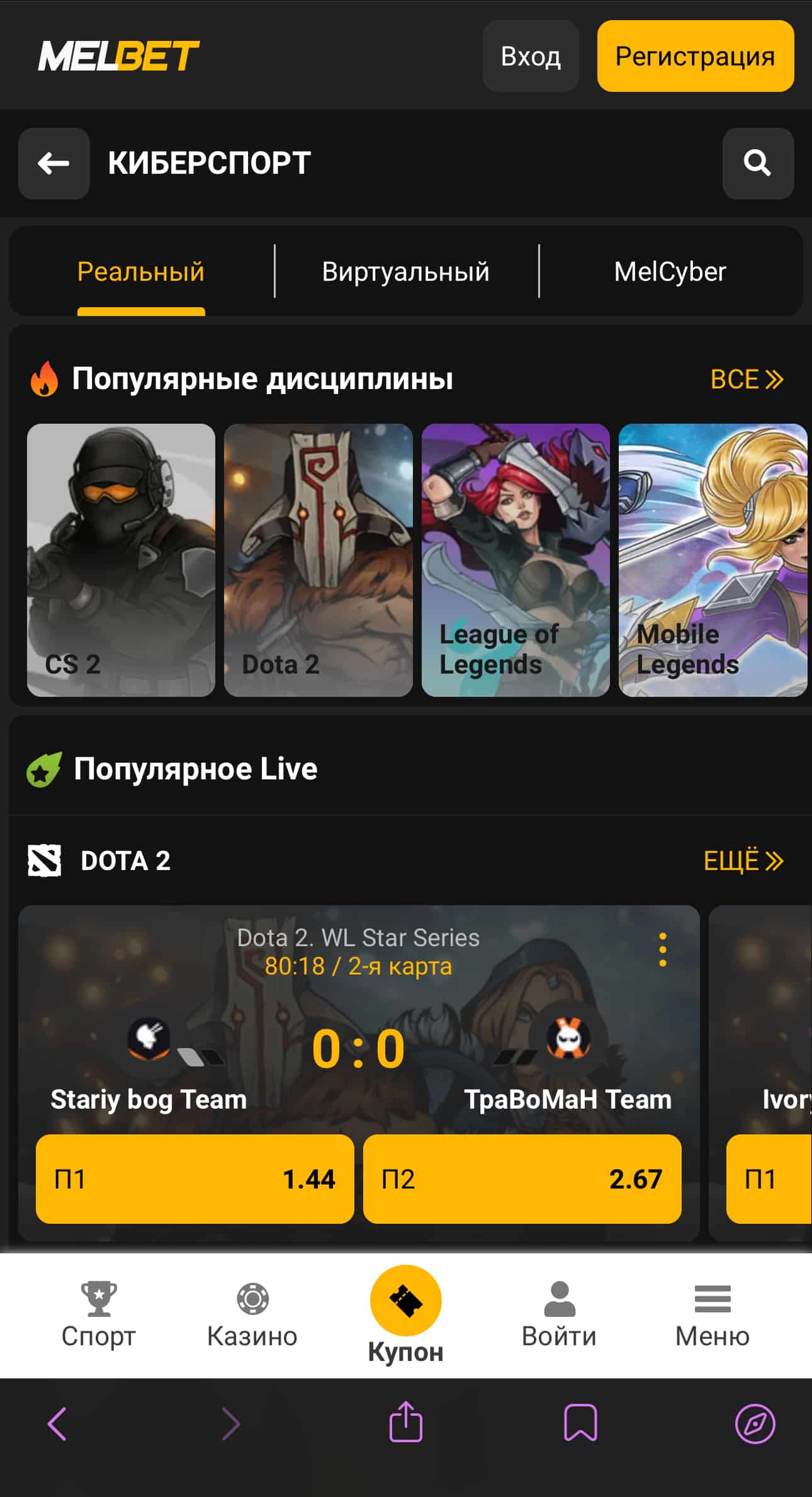Screen dimensions: 812x1497
Task: Open the Меню navigation item
Action: (713, 1315)
